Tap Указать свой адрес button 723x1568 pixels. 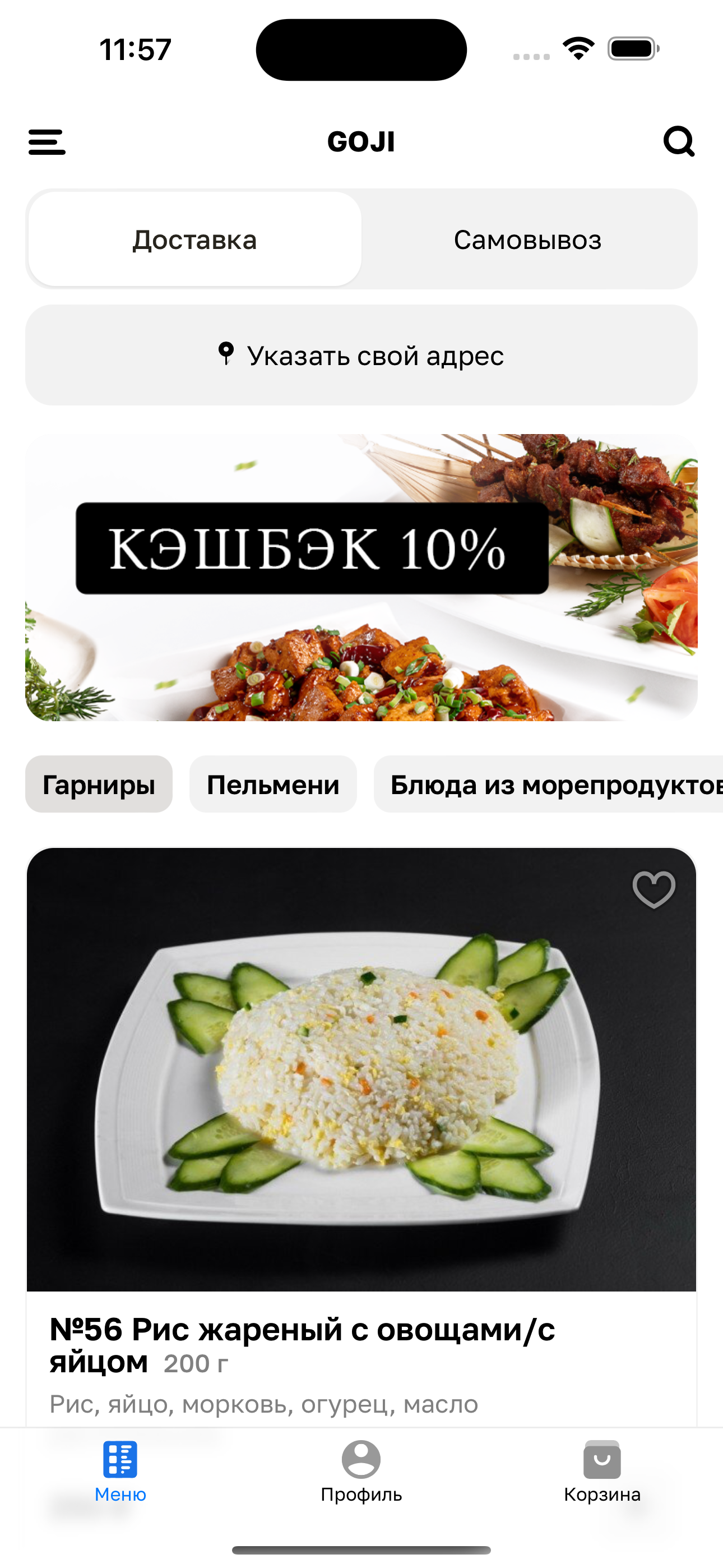tap(361, 355)
